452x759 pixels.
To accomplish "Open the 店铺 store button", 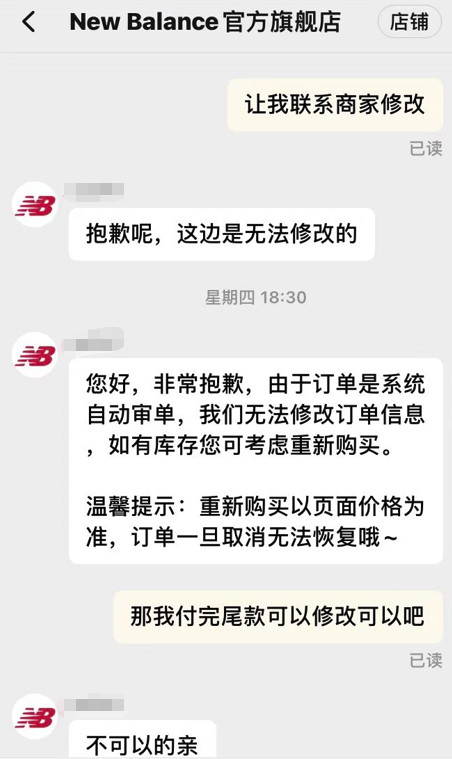I will (x=409, y=22).
